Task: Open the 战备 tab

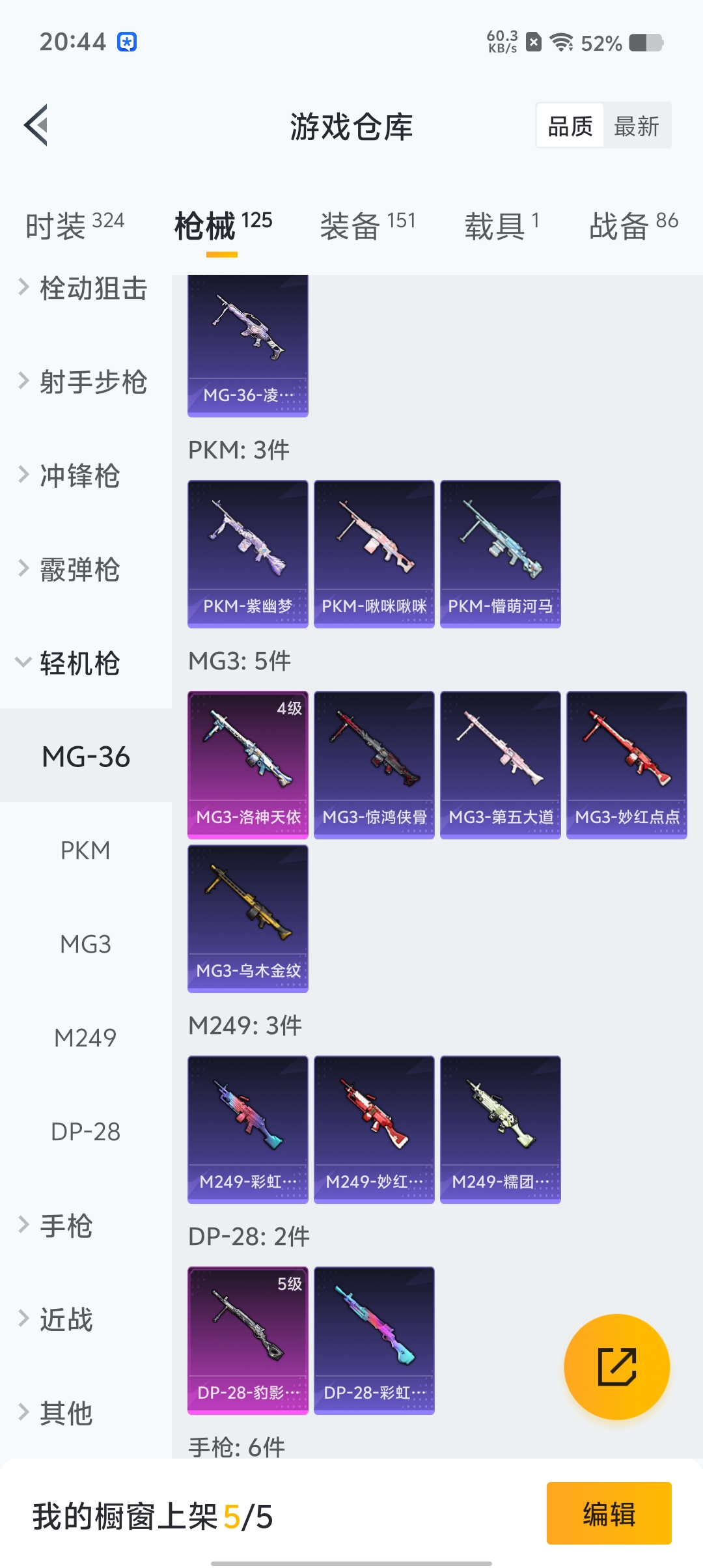Action: click(x=633, y=225)
